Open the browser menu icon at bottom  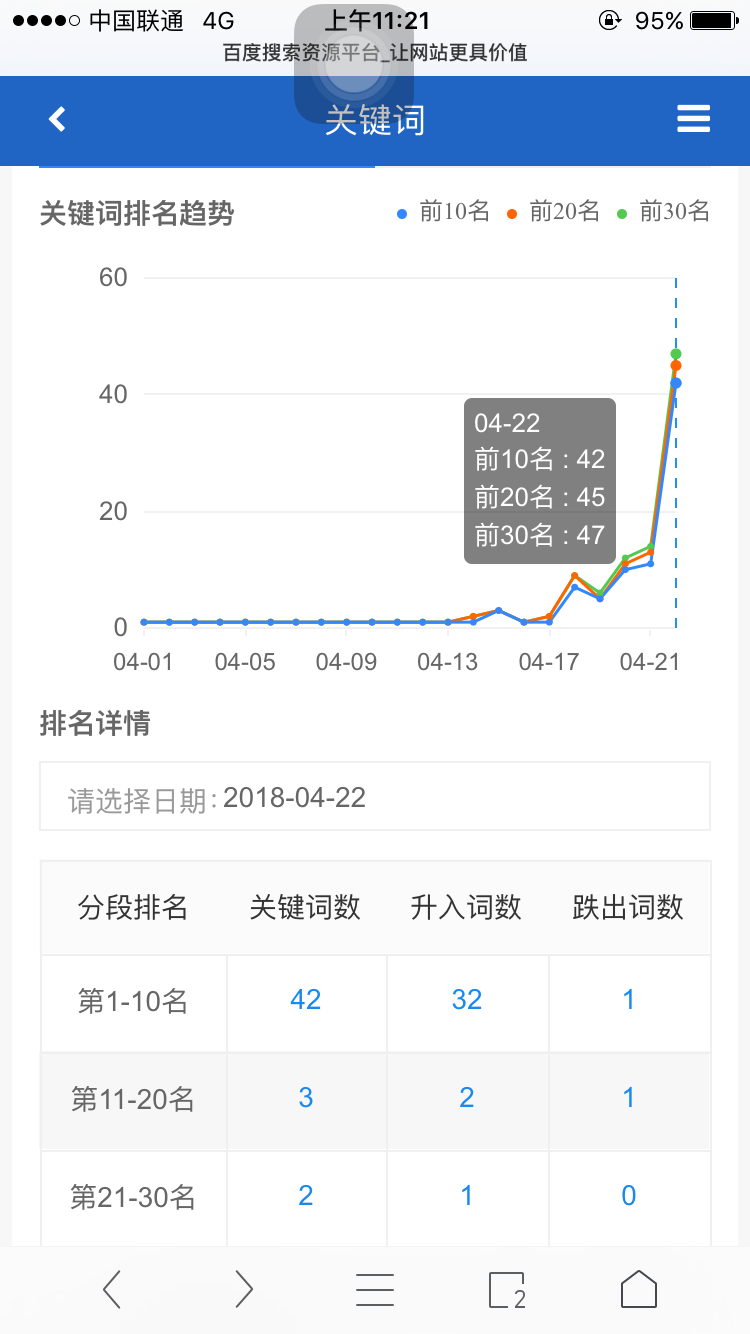point(375,1289)
